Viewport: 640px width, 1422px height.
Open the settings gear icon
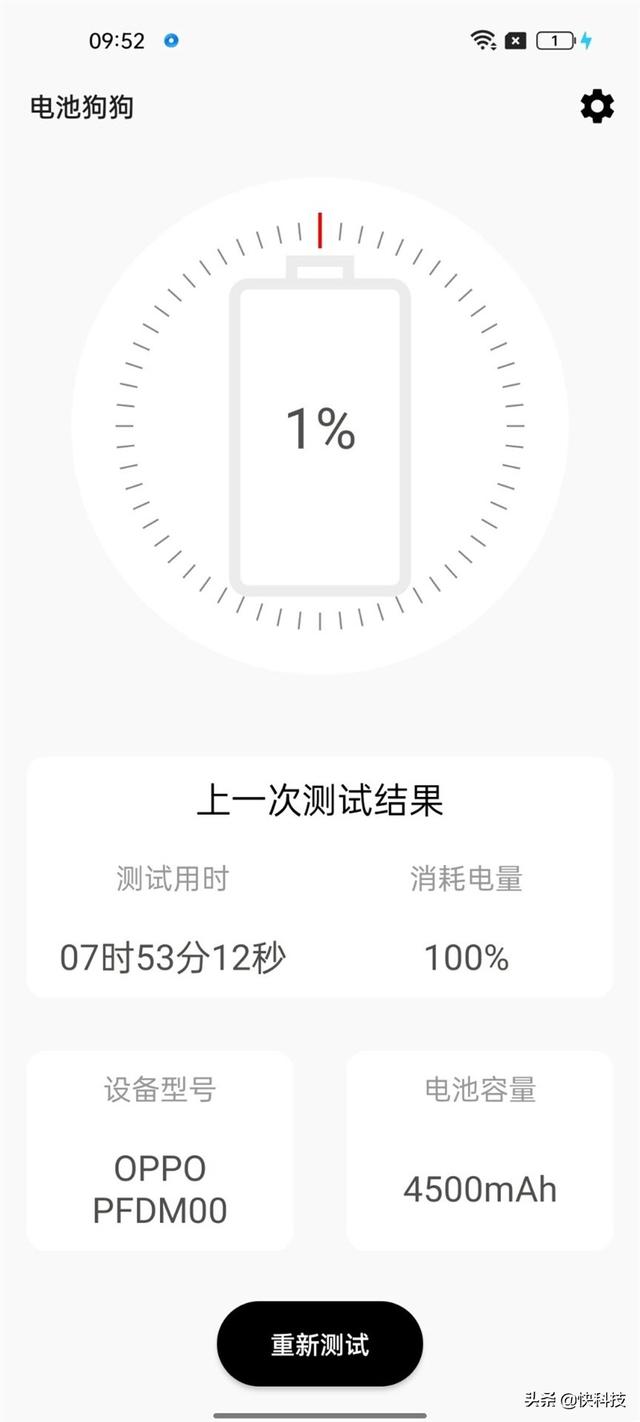click(597, 106)
